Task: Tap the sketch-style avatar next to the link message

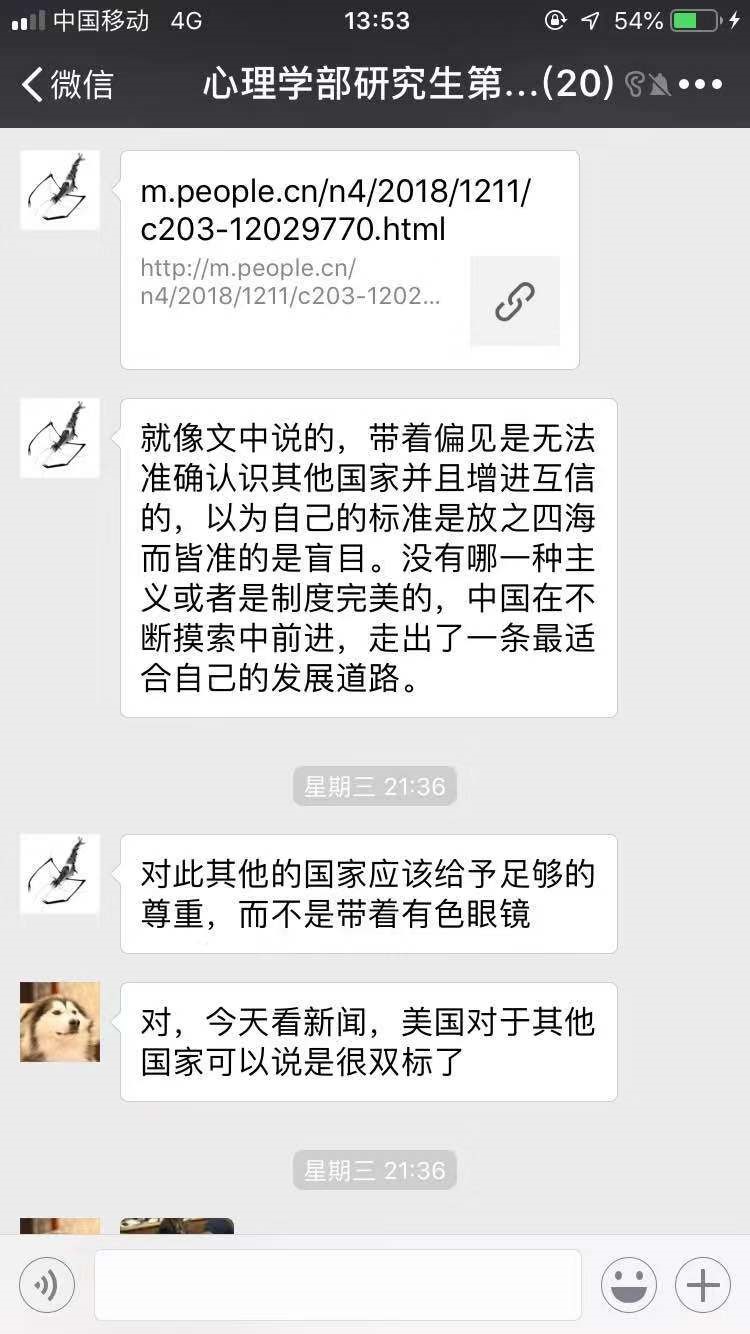Action: (59, 190)
